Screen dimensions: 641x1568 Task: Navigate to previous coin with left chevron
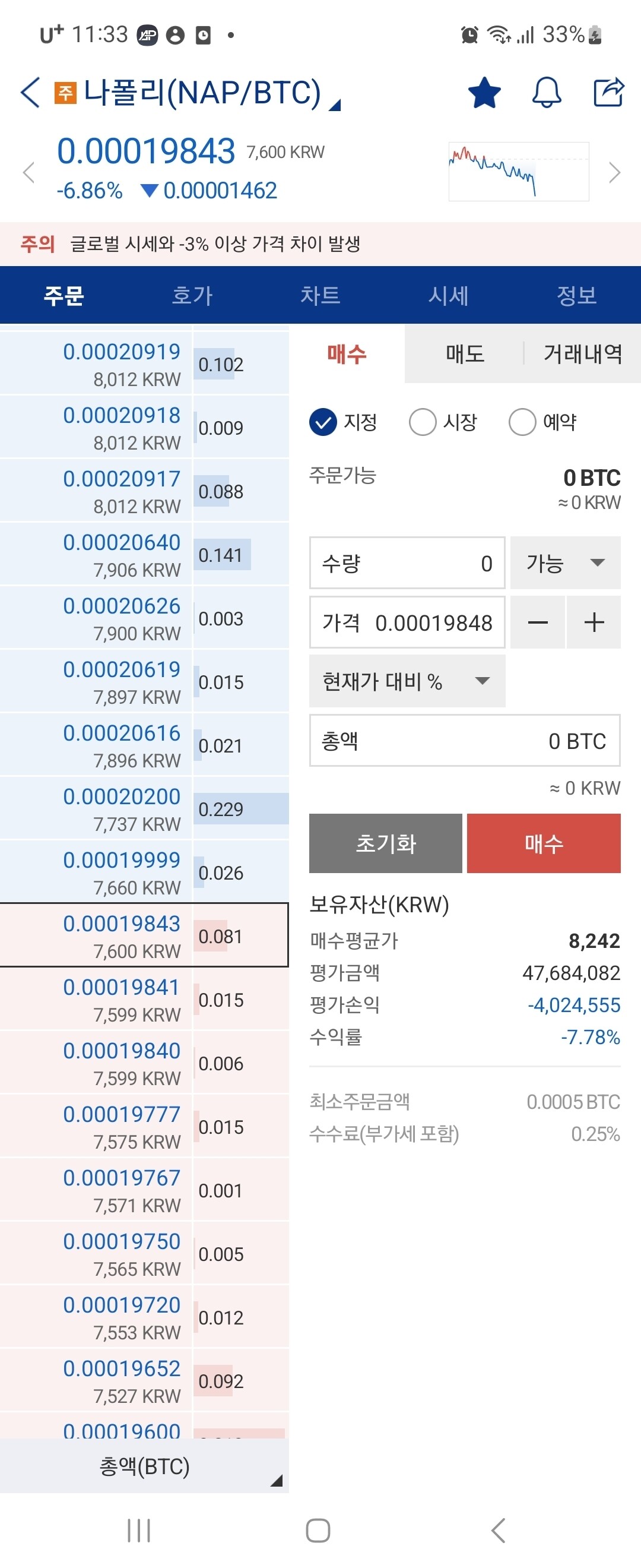point(28,173)
